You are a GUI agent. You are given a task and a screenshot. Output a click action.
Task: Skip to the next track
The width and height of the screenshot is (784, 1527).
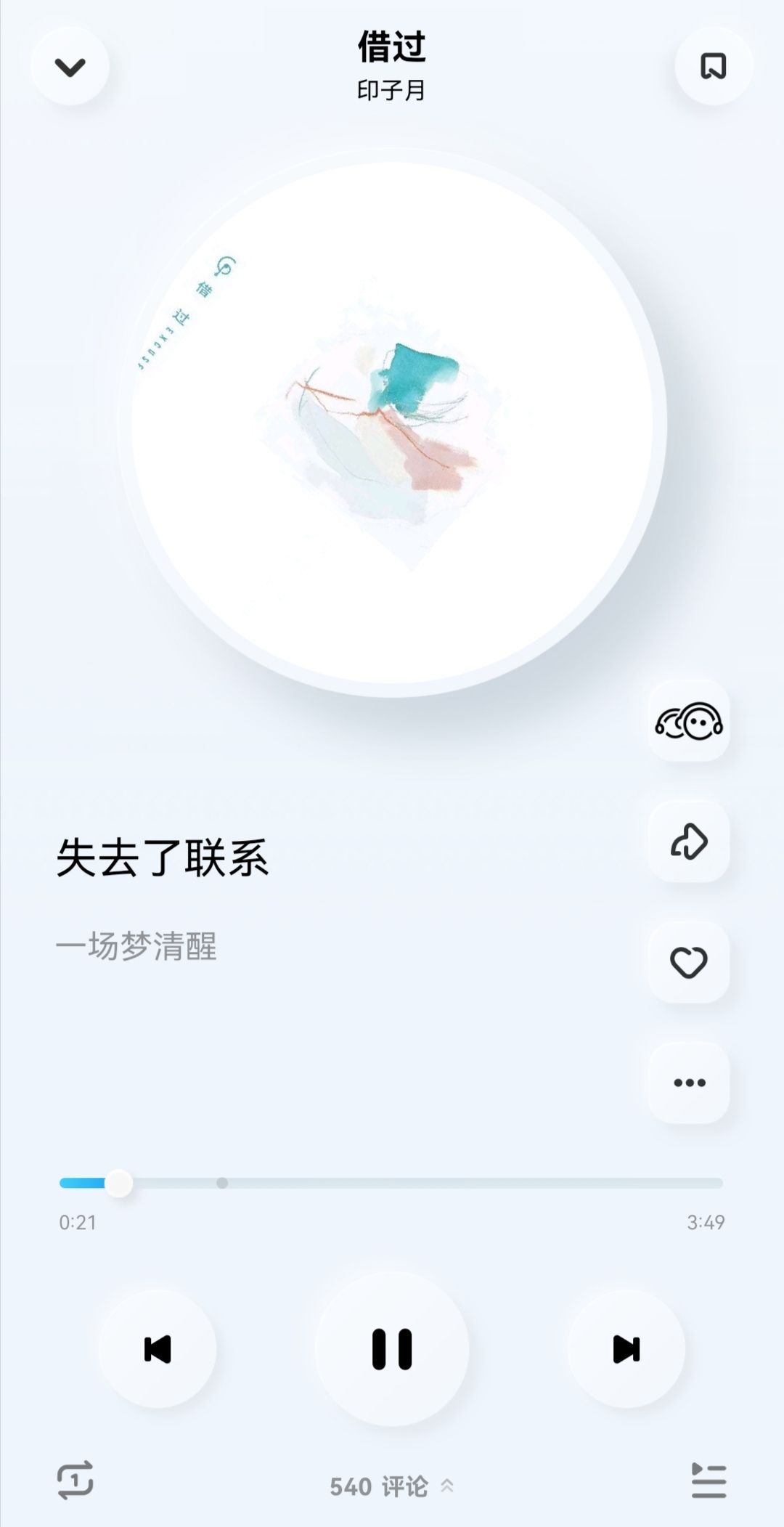(626, 1349)
